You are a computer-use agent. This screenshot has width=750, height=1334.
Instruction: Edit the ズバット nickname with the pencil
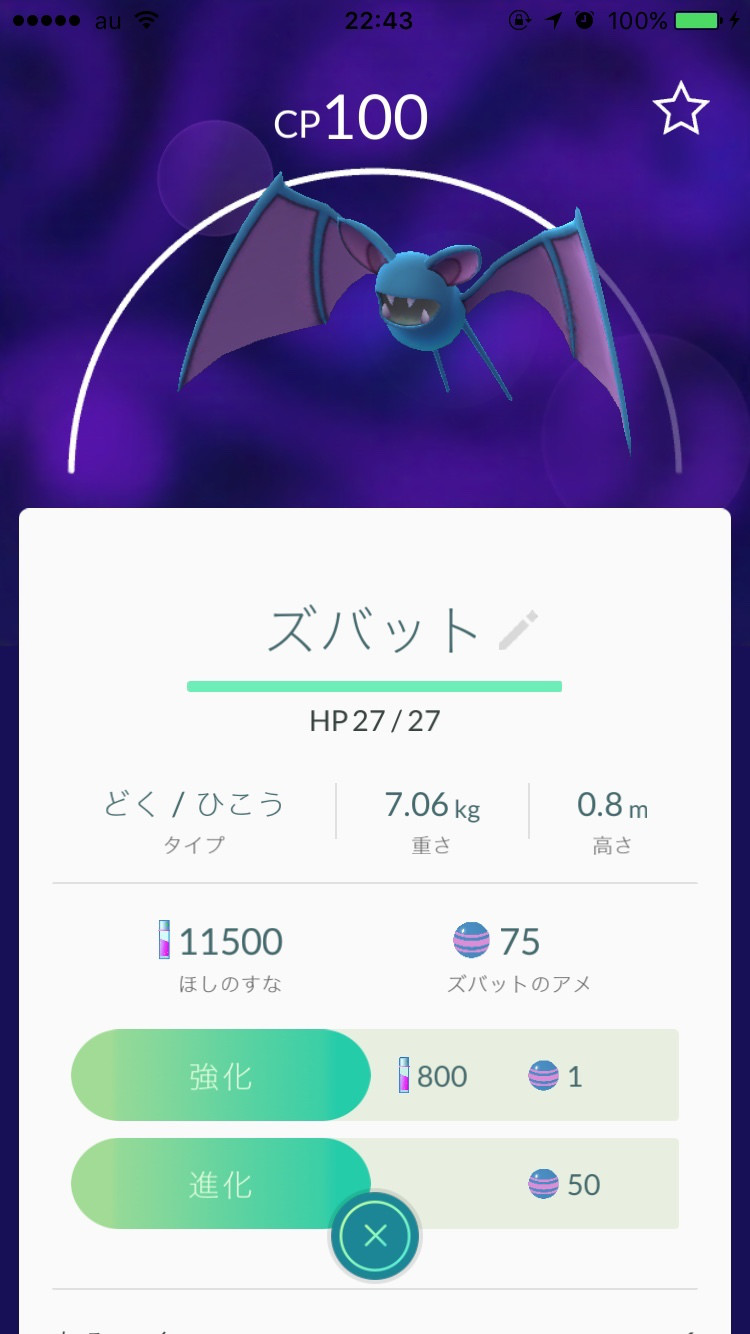point(518,631)
